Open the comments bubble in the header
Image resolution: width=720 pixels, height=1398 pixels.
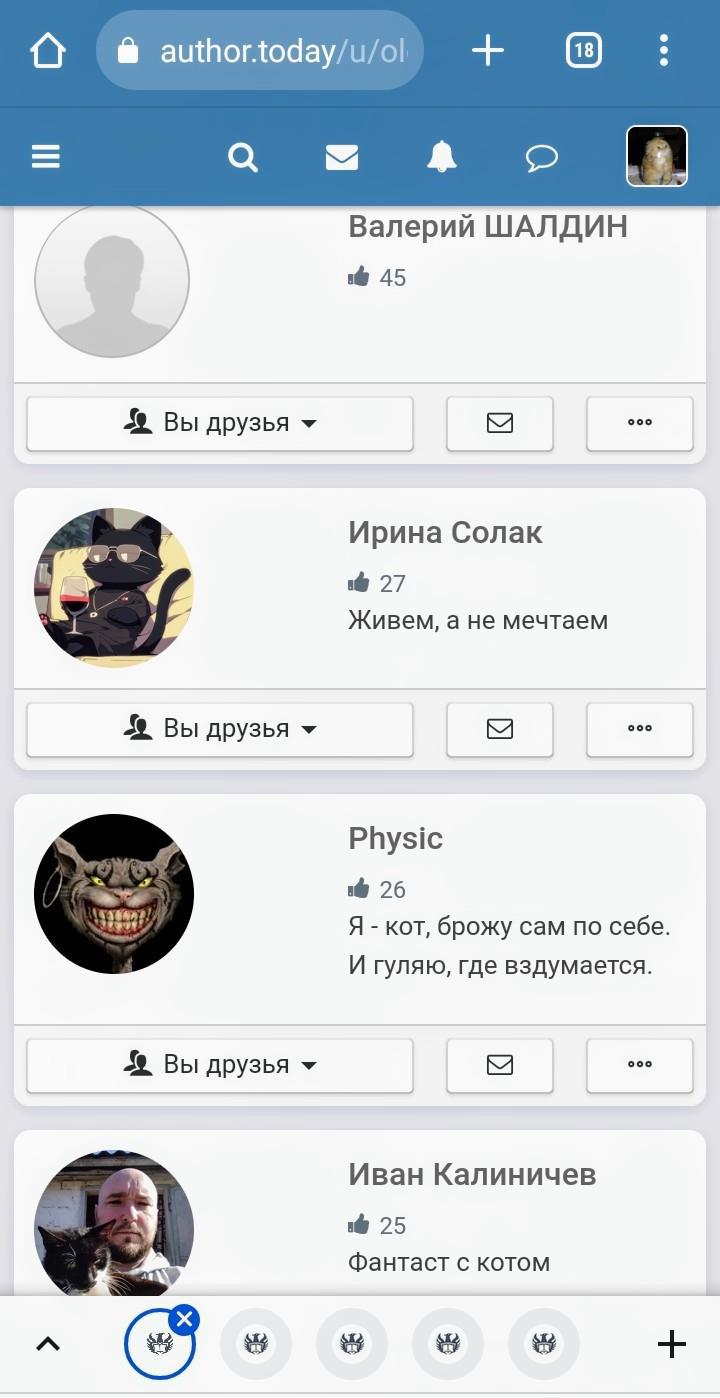point(541,157)
